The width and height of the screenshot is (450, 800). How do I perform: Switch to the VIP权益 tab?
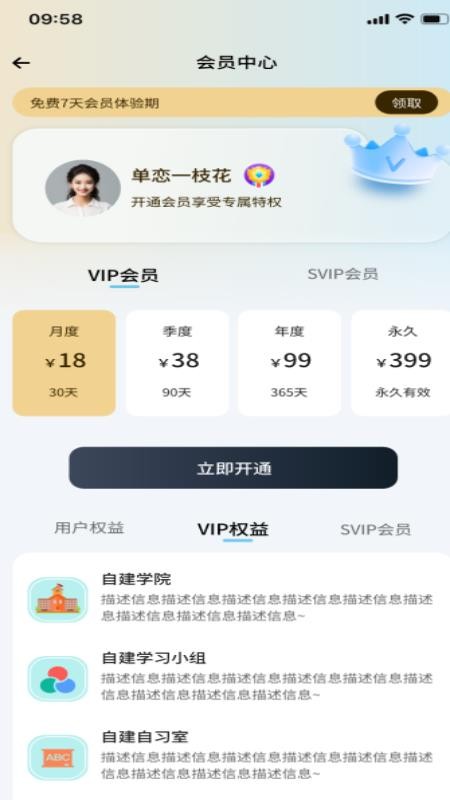[x=233, y=529]
